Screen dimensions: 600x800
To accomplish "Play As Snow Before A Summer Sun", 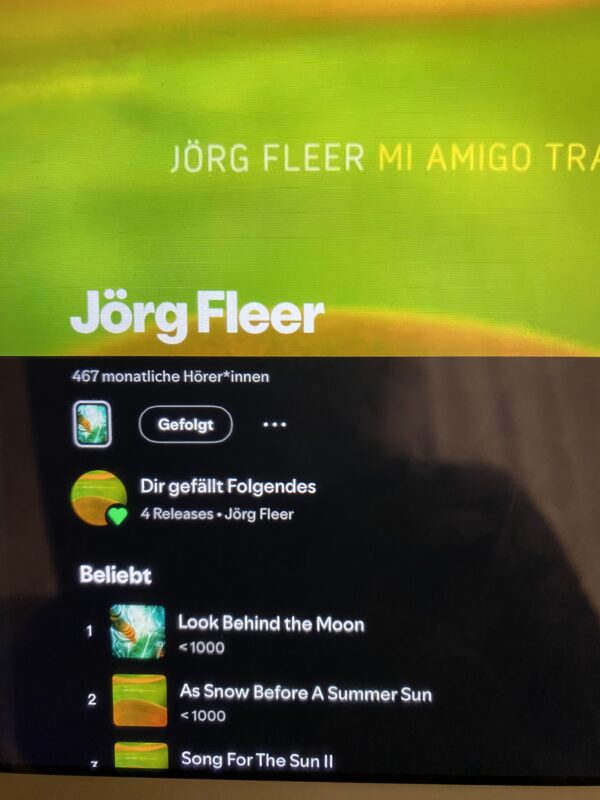I will click(x=305, y=692).
